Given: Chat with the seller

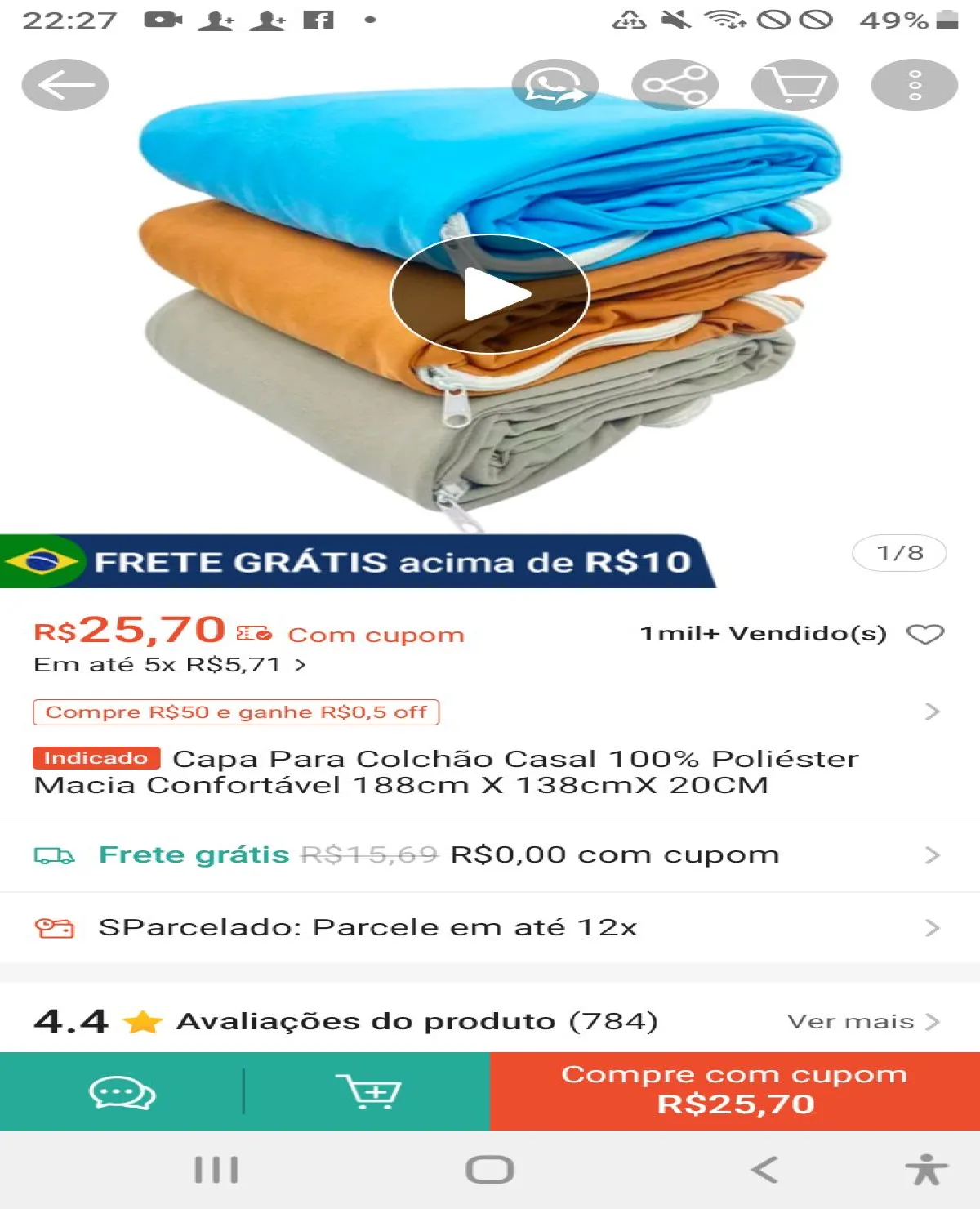Looking at the screenshot, I should (x=122, y=1092).
